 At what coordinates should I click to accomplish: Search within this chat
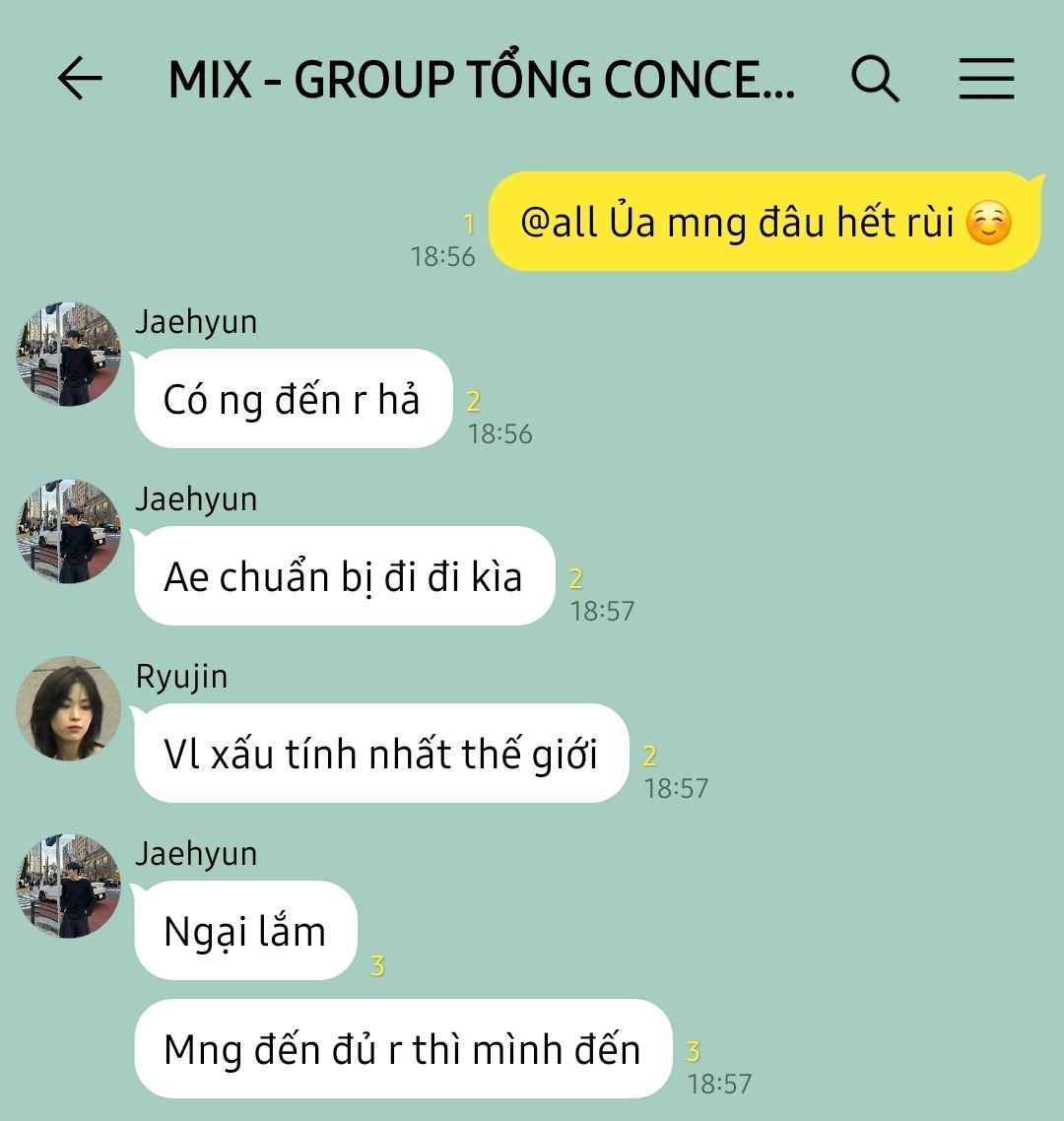pos(875,79)
